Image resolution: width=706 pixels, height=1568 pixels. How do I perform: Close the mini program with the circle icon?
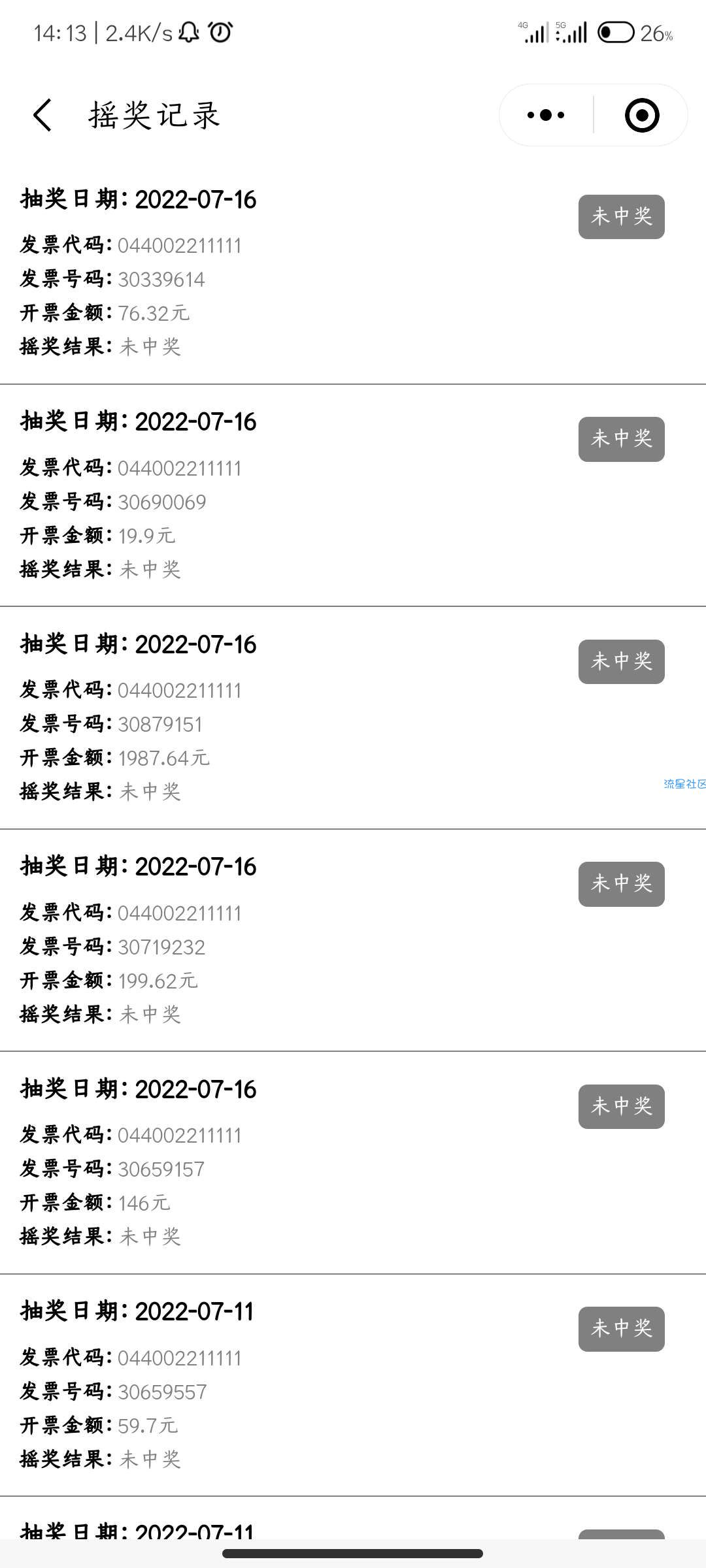pos(642,115)
